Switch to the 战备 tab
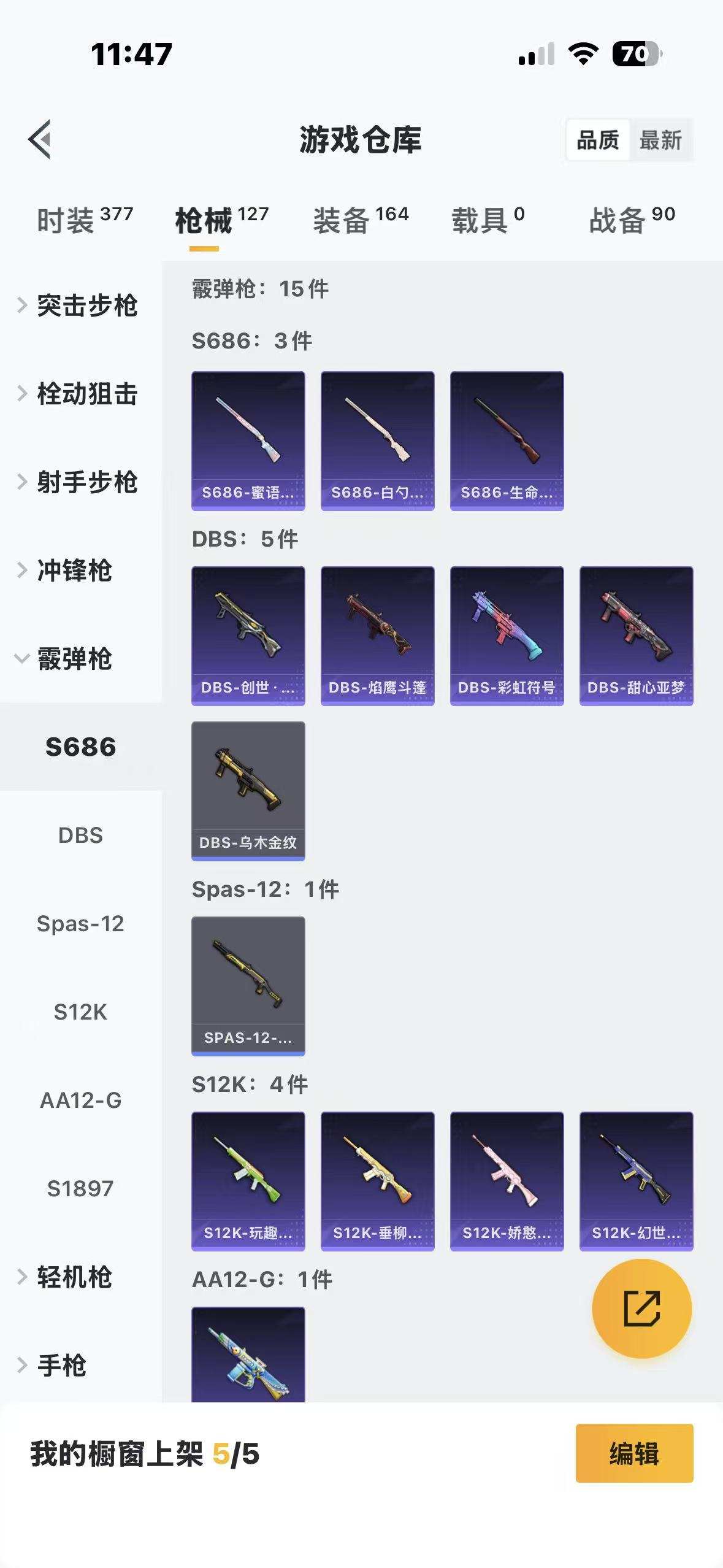This screenshot has width=723, height=1568. tap(632, 220)
